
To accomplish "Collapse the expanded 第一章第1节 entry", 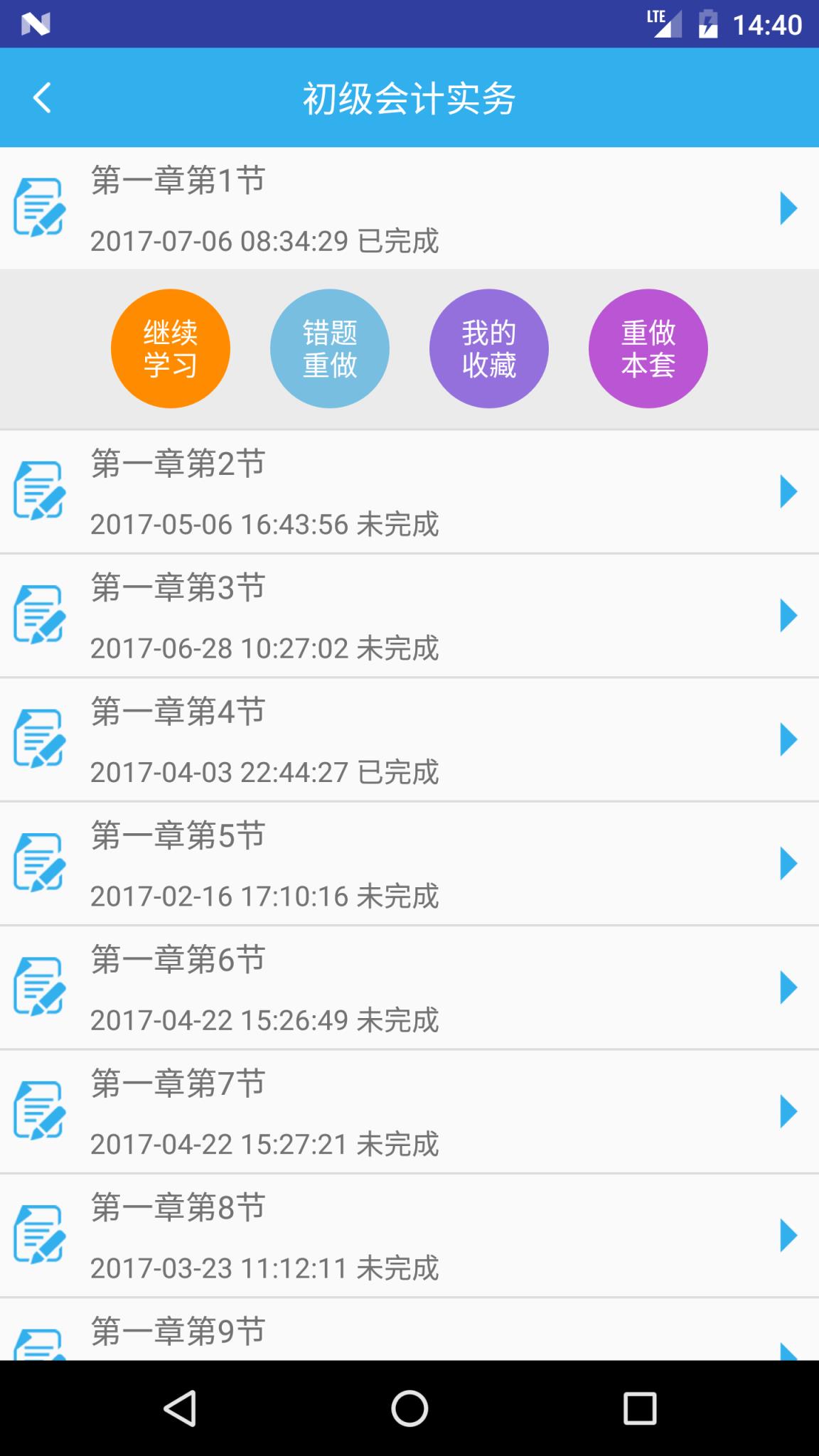I will point(786,208).
